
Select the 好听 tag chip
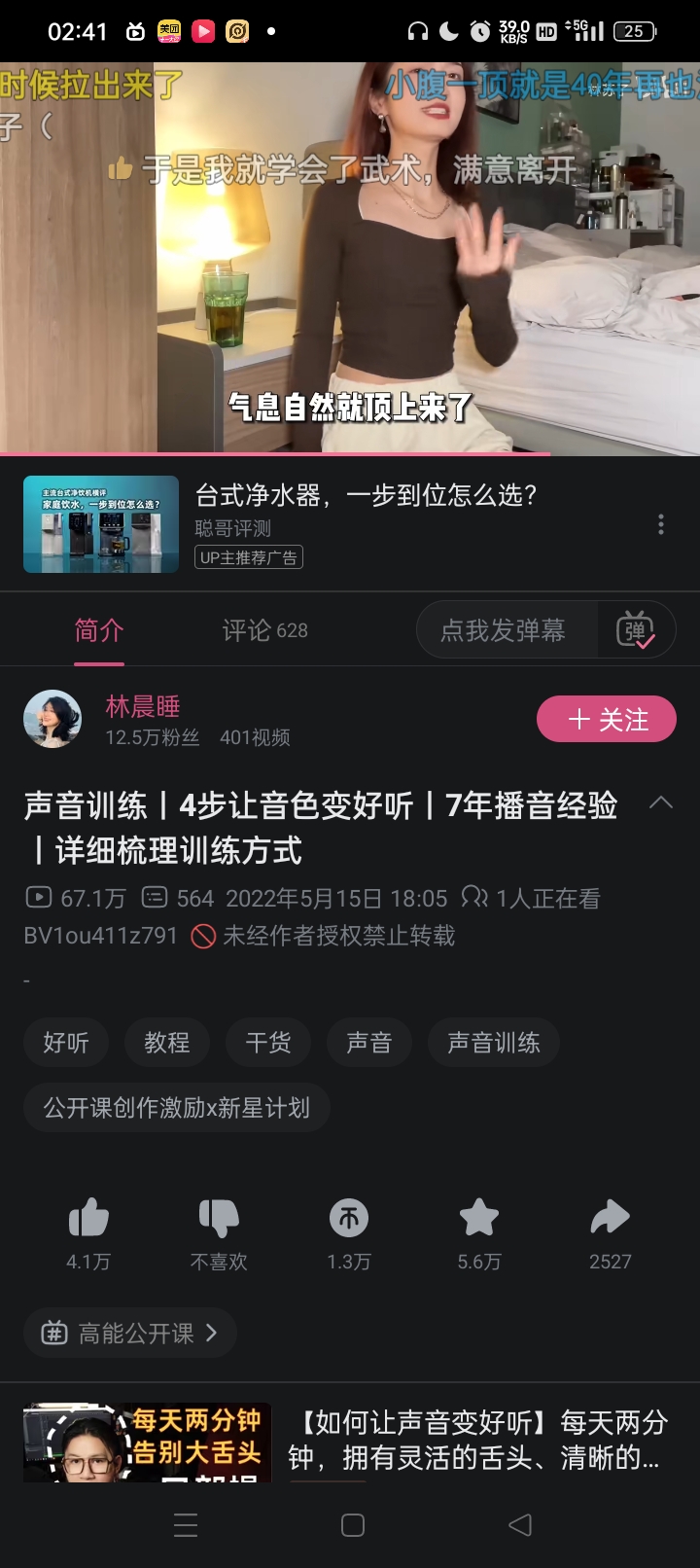(66, 1043)
